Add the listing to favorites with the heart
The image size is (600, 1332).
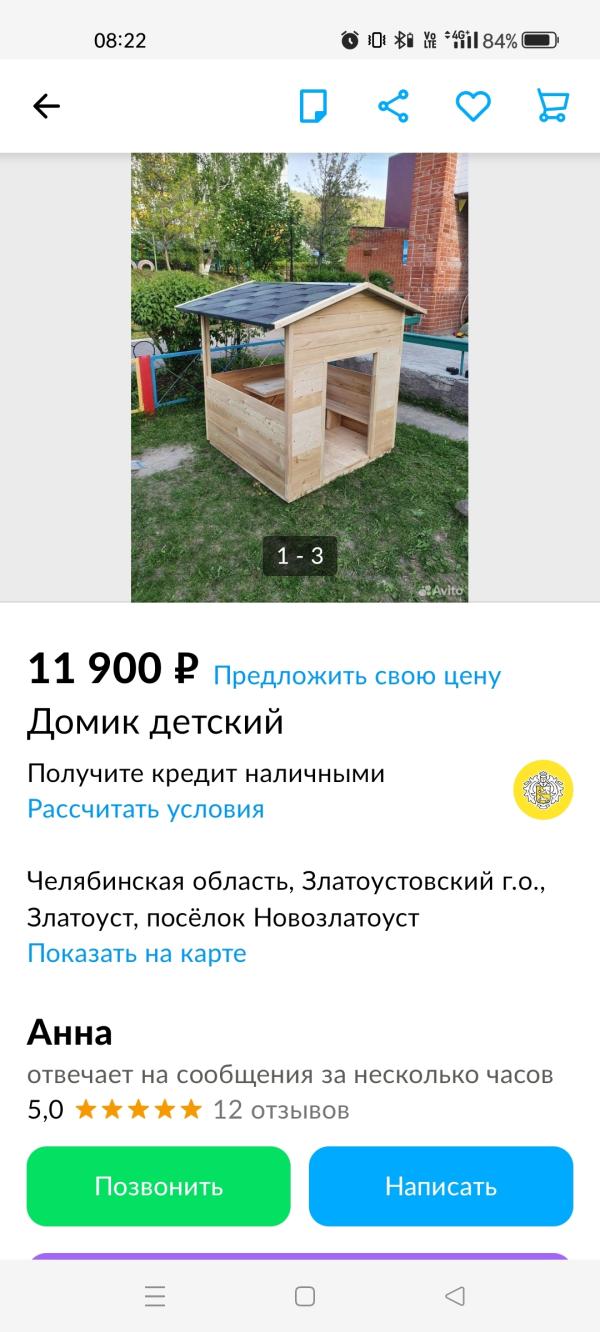pyautogui.click(x=473, y=106)
